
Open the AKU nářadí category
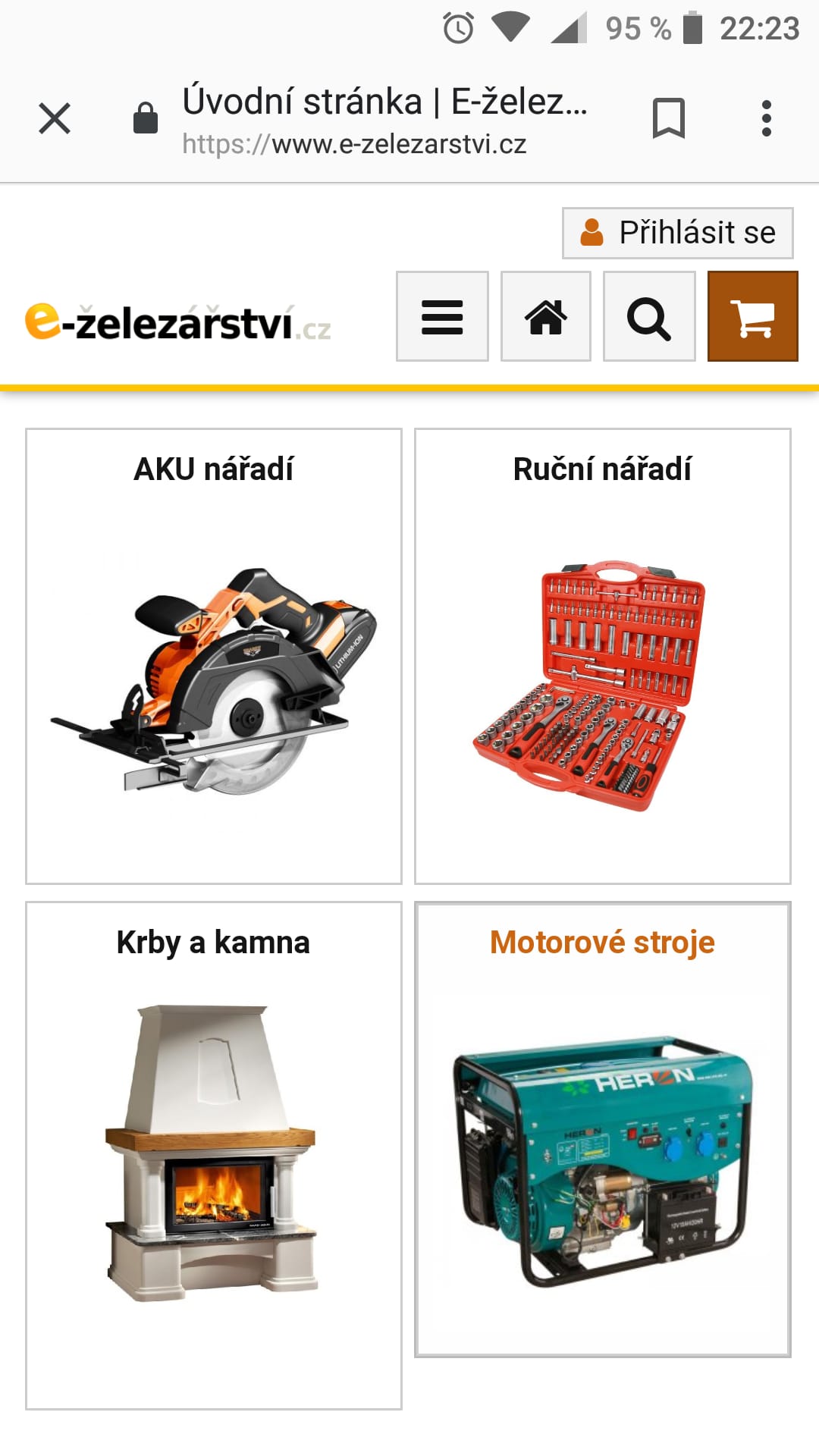tap(214, 656)
